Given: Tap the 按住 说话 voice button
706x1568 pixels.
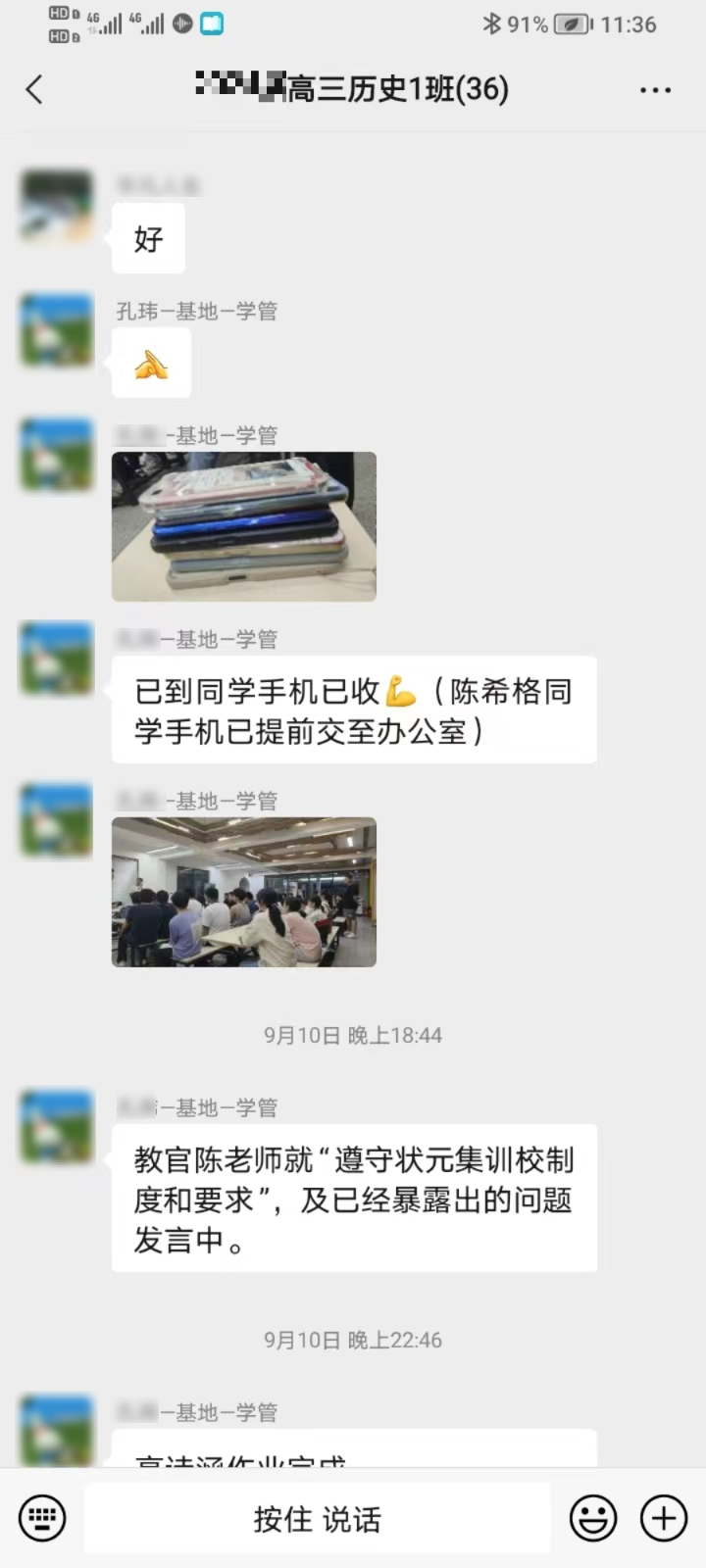Looking at the screenshot, I should pos(317,1518).
